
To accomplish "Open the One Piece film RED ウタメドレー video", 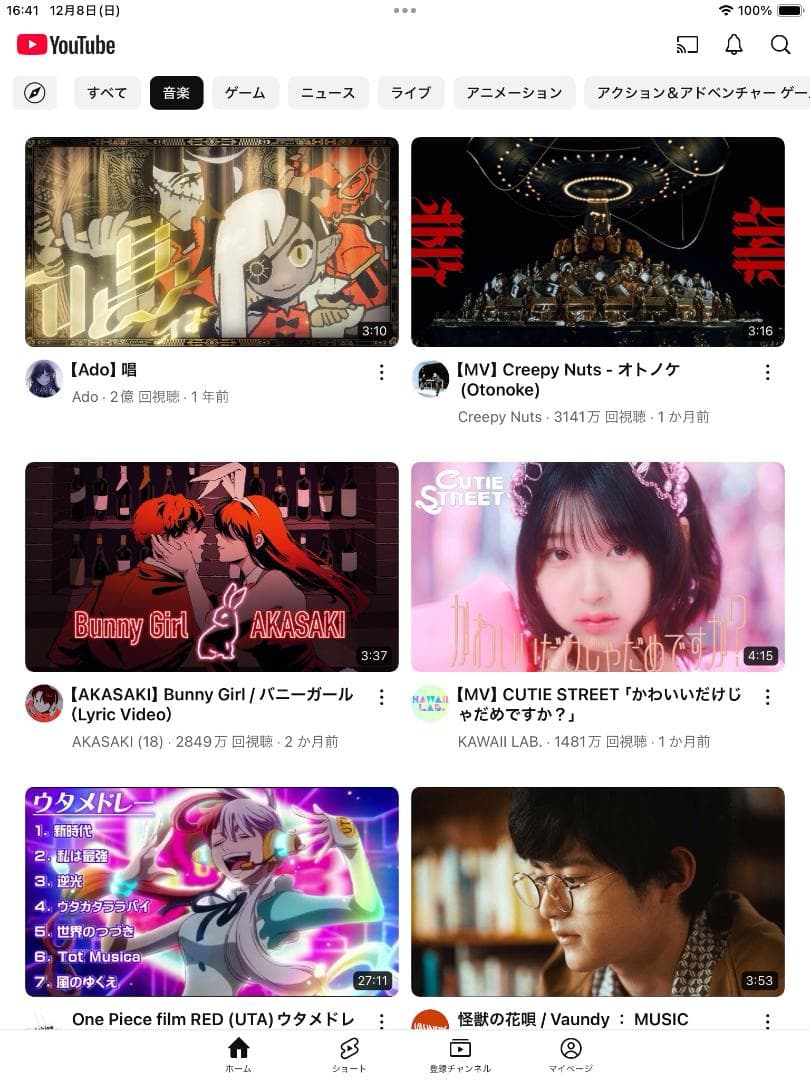I will point(211,891).
